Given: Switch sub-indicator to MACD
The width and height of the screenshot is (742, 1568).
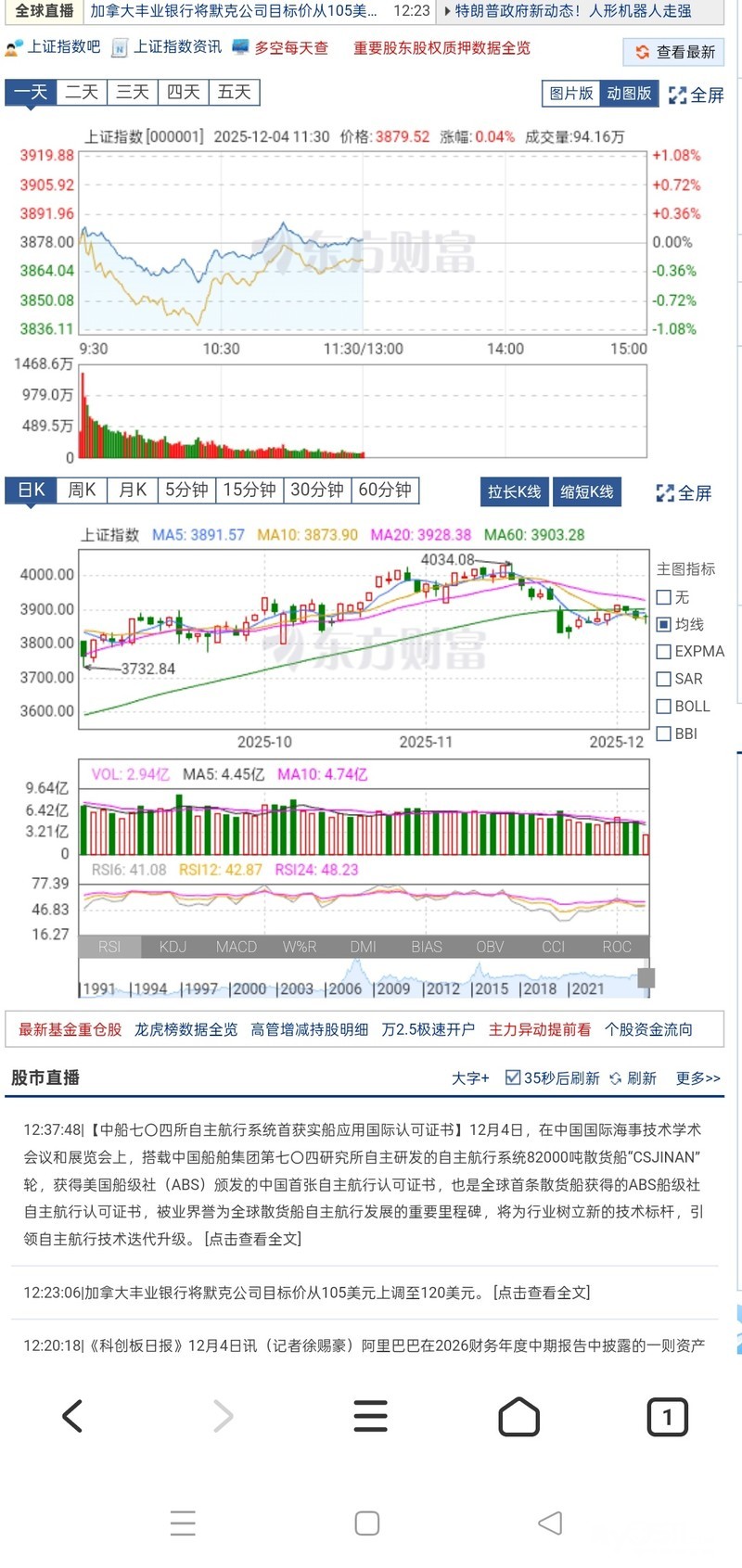Looking at the screenshot, I should 237,947.
